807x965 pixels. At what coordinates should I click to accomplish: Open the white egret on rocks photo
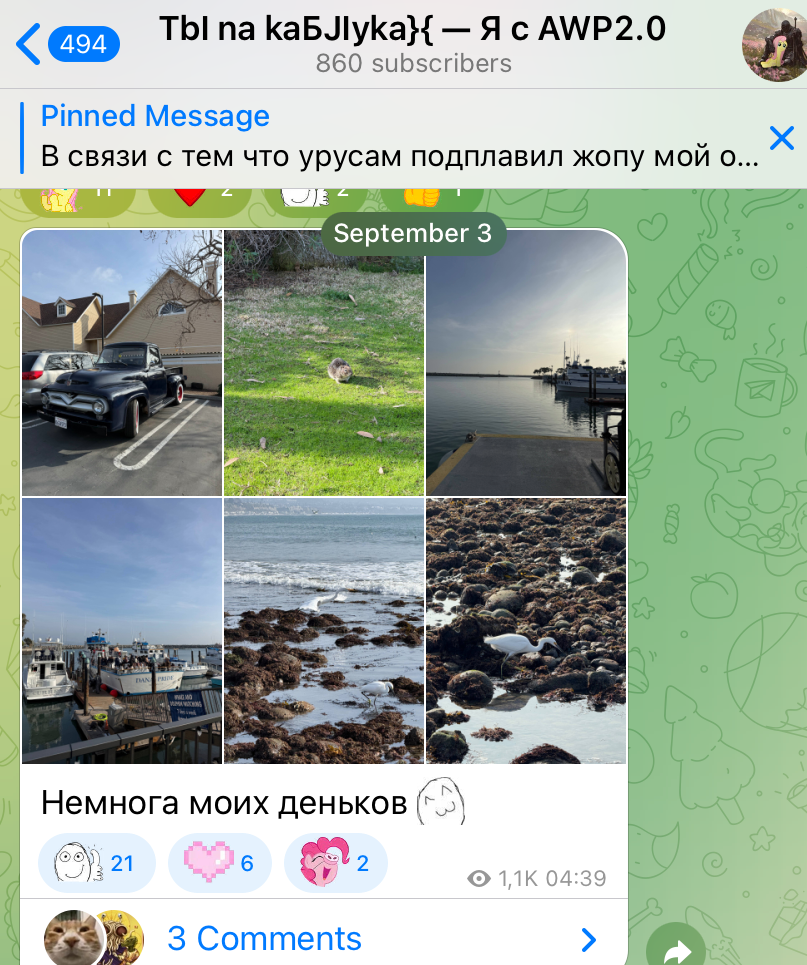coord(526,631)
